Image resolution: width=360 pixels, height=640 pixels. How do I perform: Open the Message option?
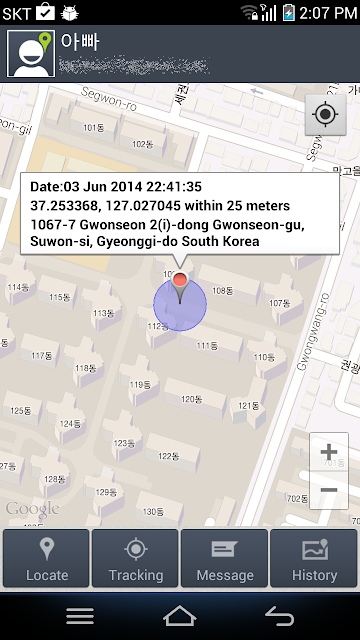[224, 558]
